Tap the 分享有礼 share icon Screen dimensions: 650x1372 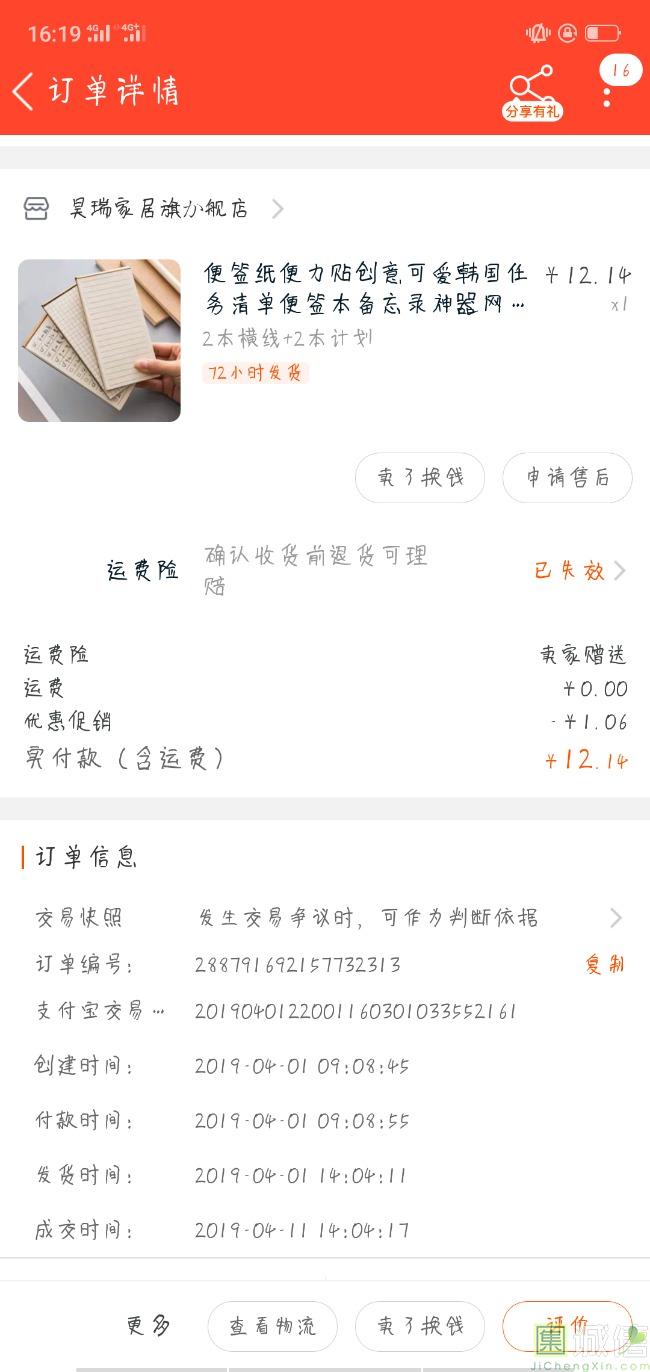pos(531,93)
